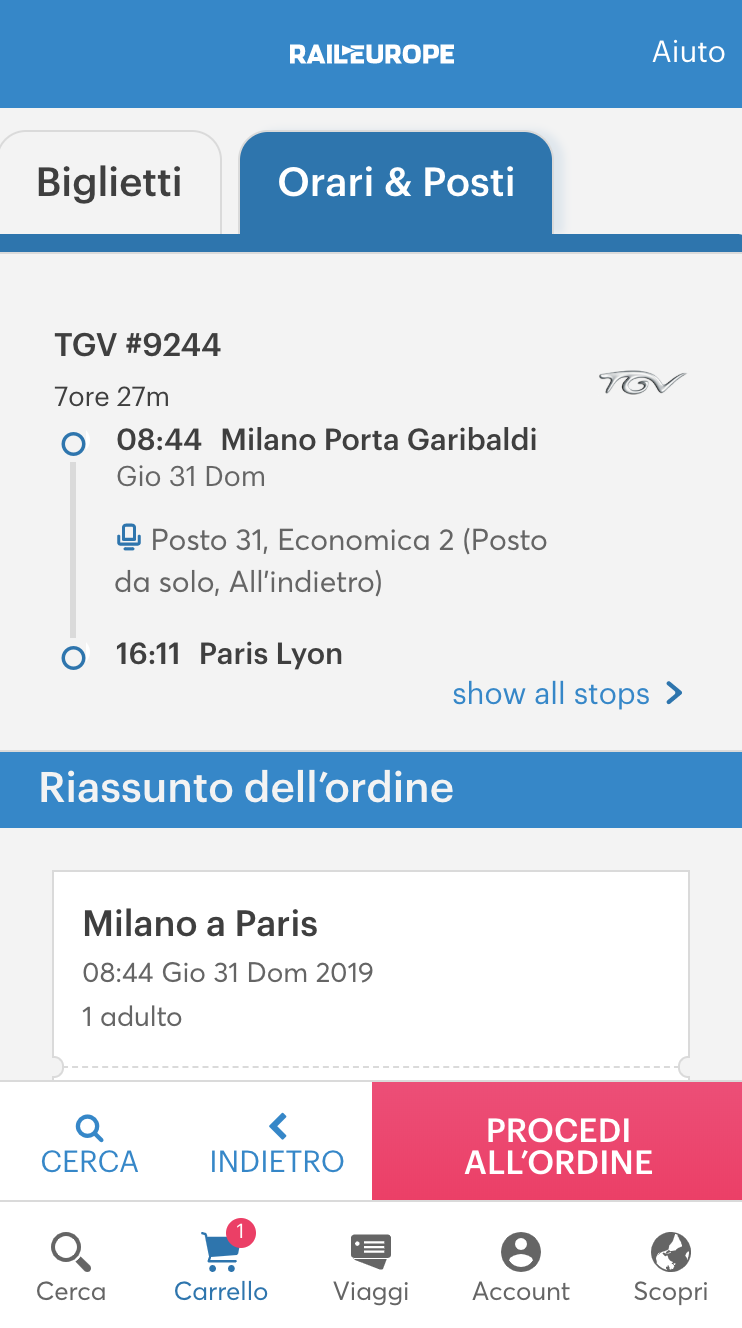Viewport: 742px width, 1328px height.
Task: Go back with the INDIETRO button
Action: (277, 1145)
